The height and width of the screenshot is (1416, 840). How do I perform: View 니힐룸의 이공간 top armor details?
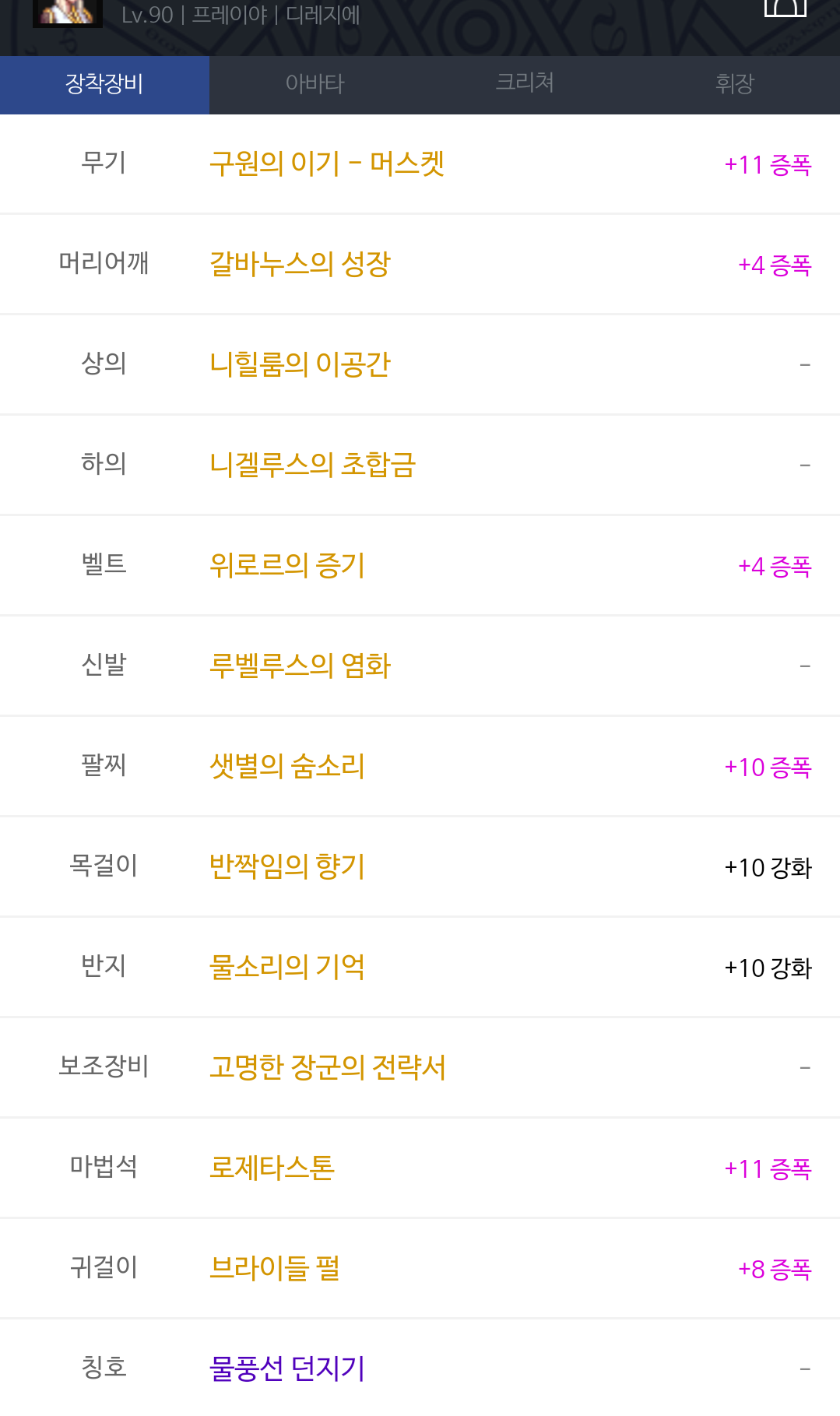(x=300, y=364)
